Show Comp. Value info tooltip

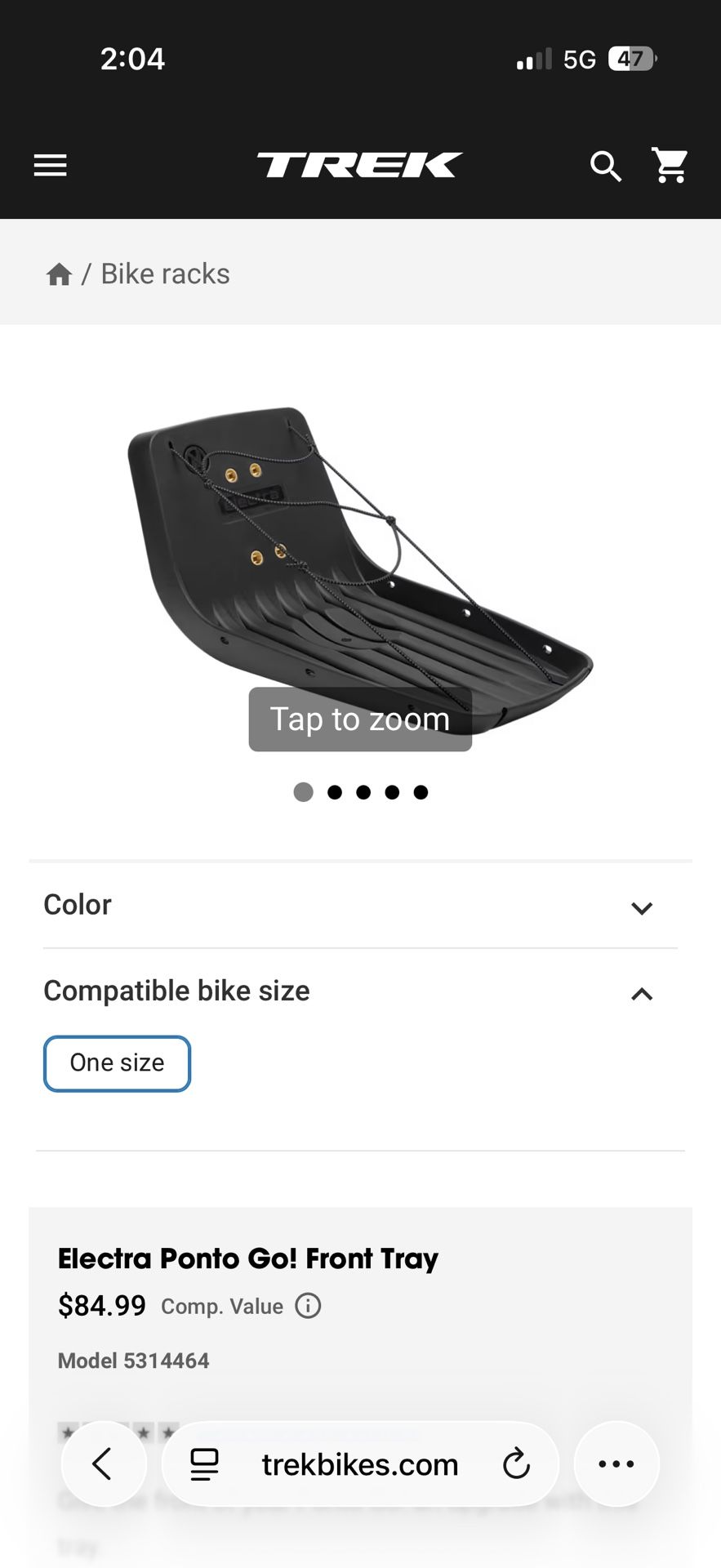[x=308, y=1306]
